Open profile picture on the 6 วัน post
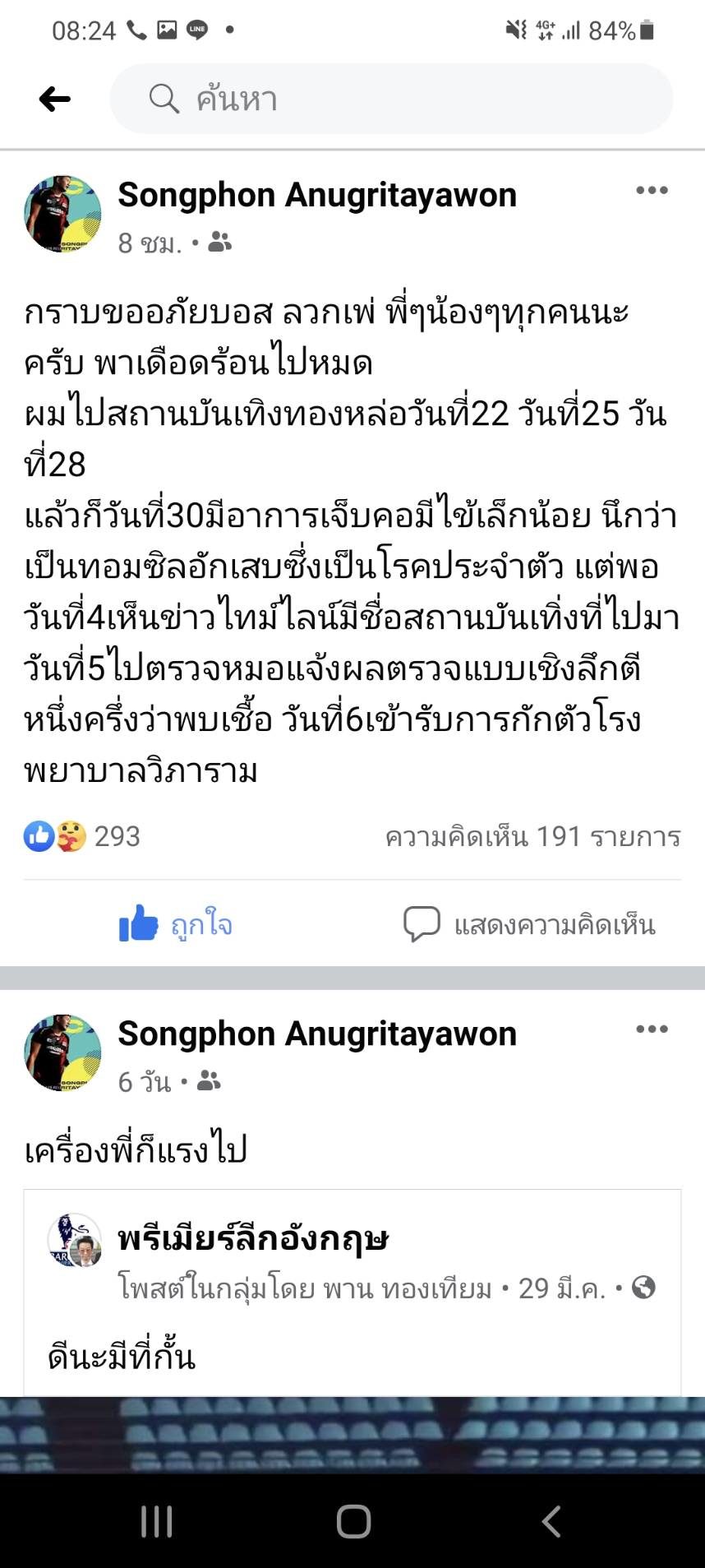 (62, 1052)
